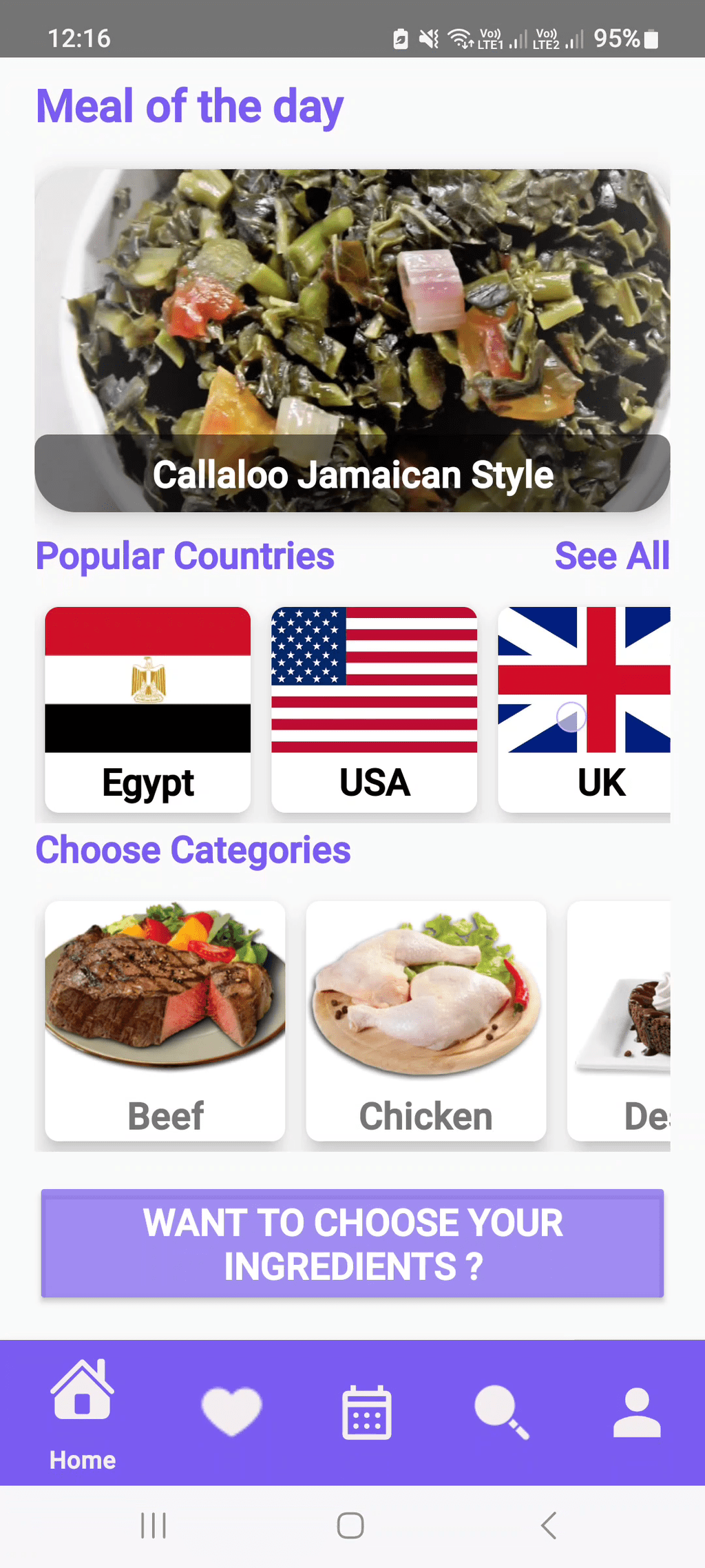This screenshot has height=1568, width=705.
Task: Open the favorites heart tab
Action: click(231, 1412)
